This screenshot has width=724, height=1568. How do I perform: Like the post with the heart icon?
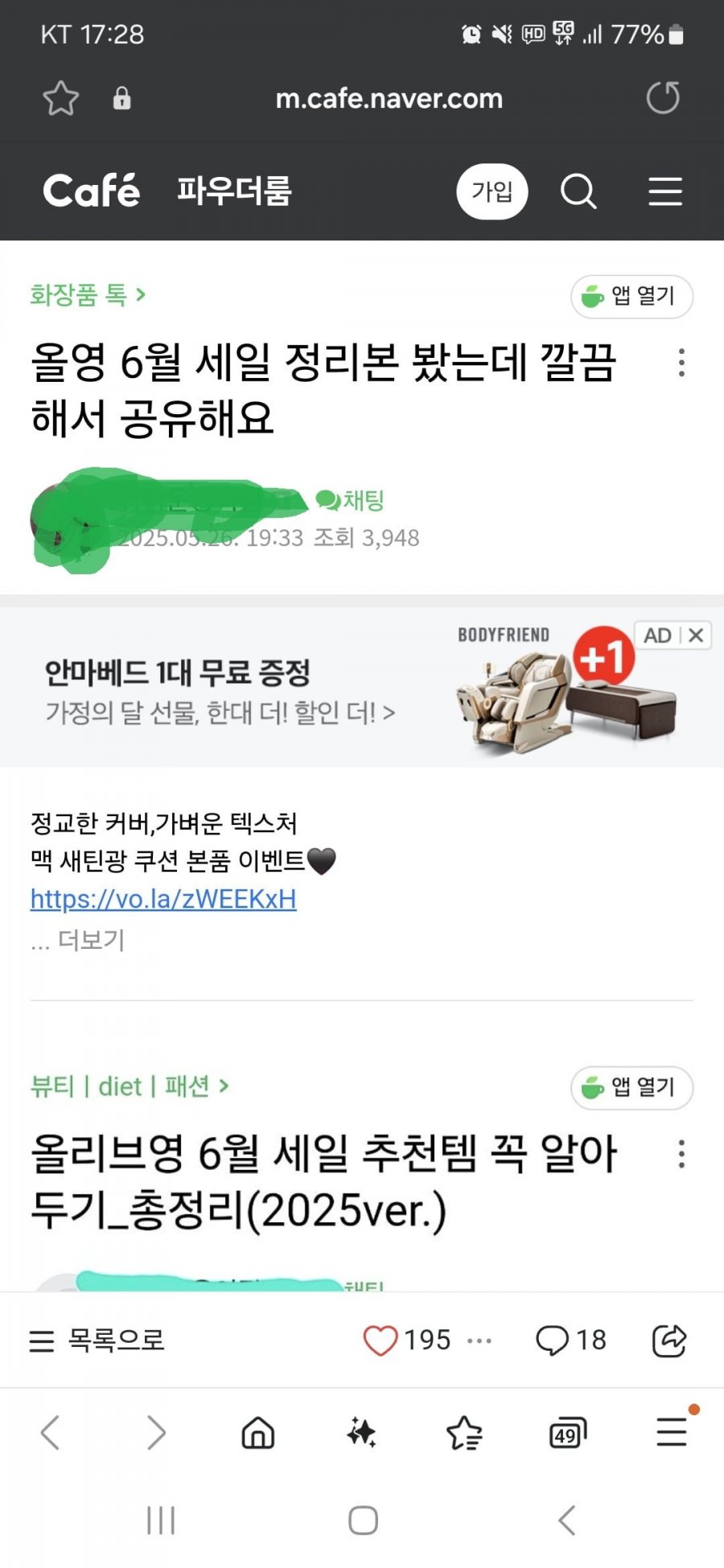381,1340
